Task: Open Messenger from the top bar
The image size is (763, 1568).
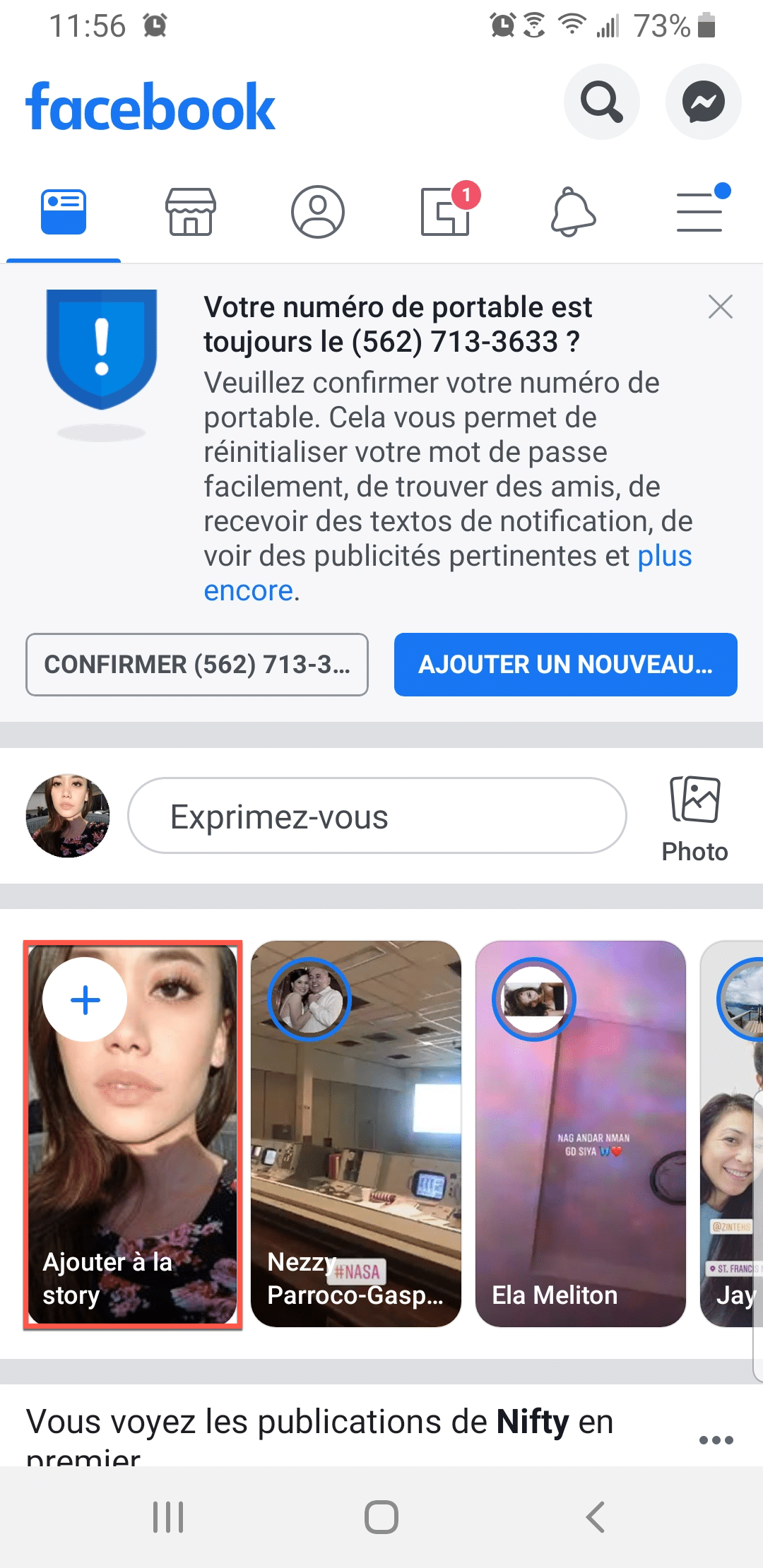Action: point(703,102)
